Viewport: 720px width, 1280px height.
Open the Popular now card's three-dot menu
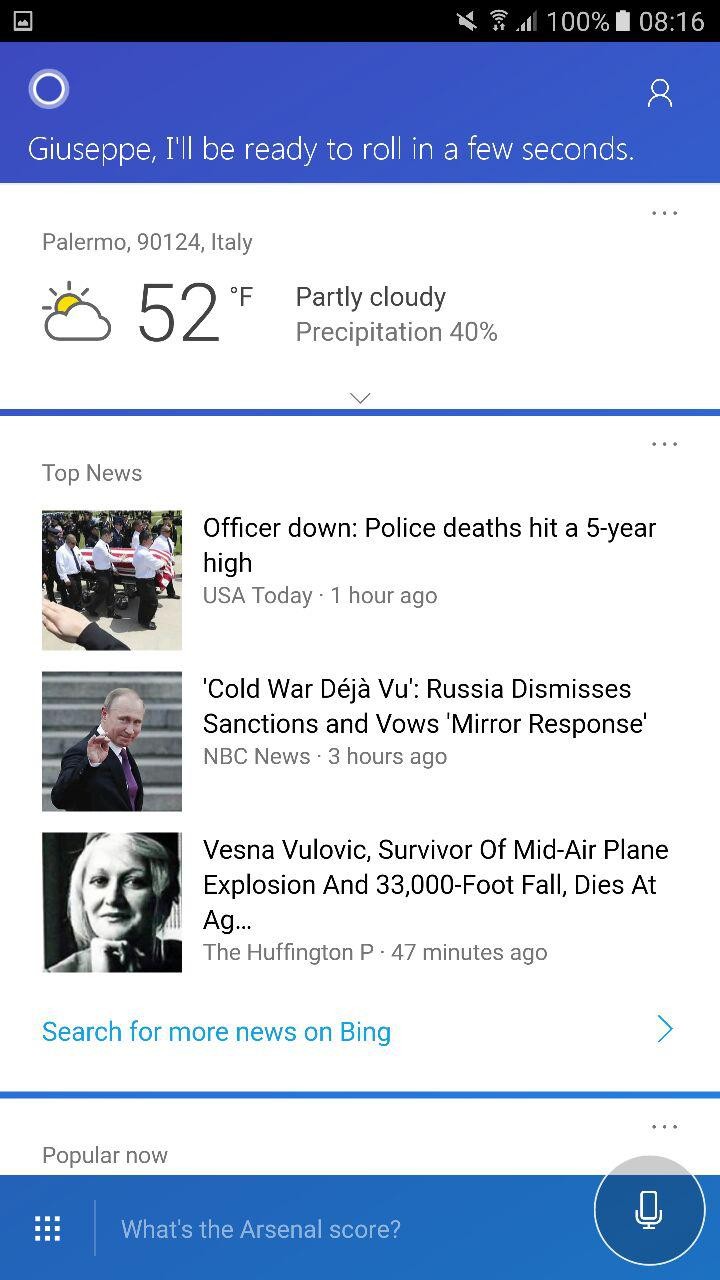pyautogui.click(x=664, y=1127)
